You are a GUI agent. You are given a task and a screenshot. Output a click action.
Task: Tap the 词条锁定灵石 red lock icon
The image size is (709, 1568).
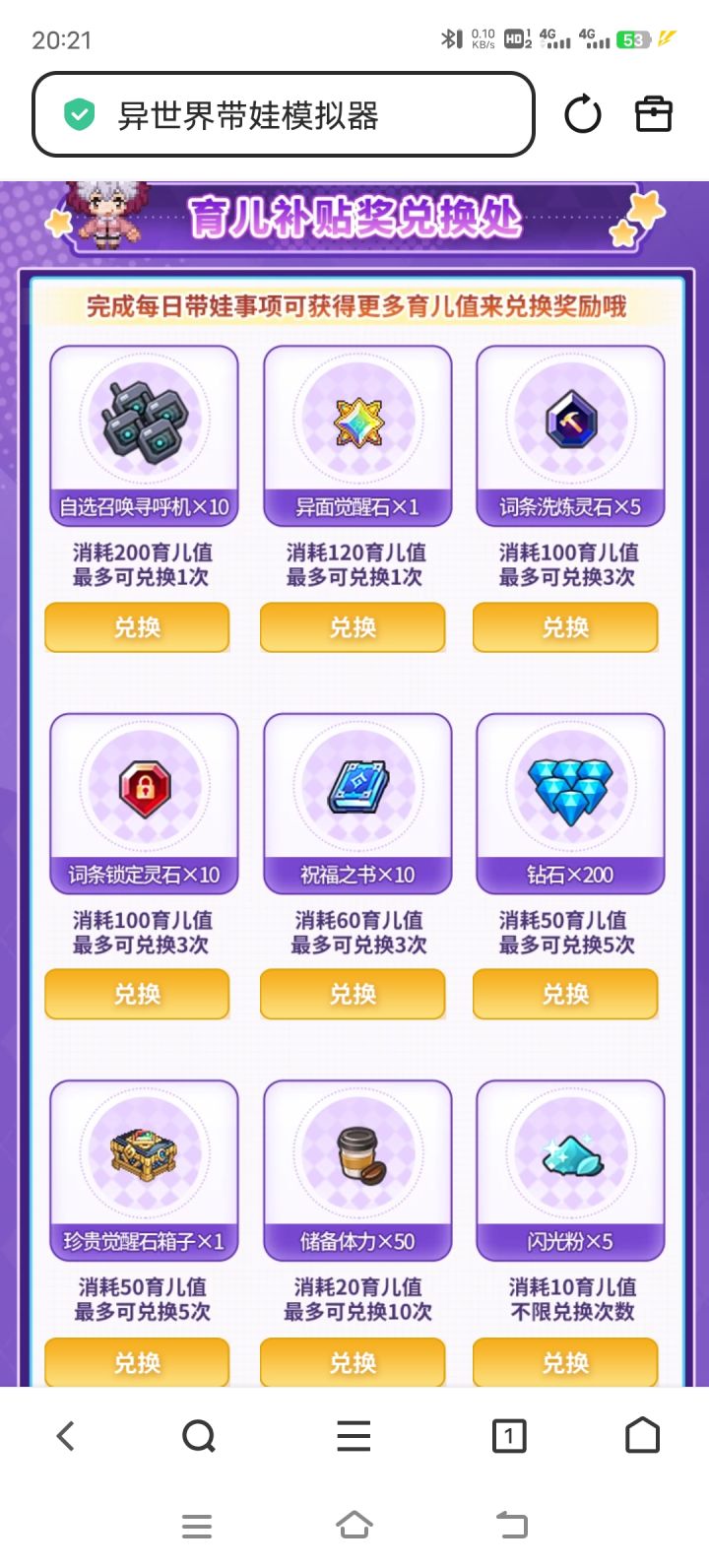click(144, 785)
